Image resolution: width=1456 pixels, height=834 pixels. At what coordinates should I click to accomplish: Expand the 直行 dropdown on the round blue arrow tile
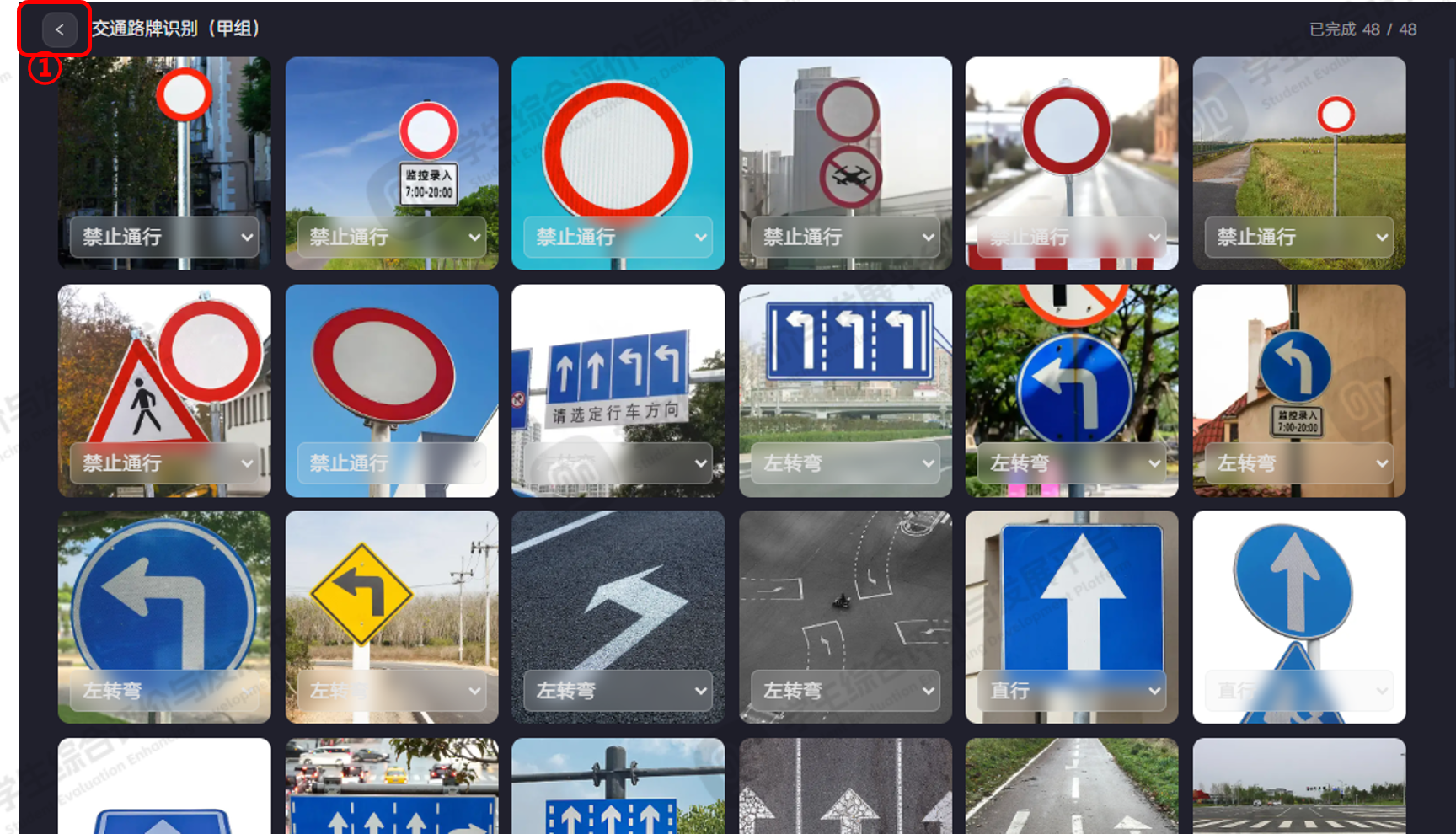click(x=1298, y=691)
